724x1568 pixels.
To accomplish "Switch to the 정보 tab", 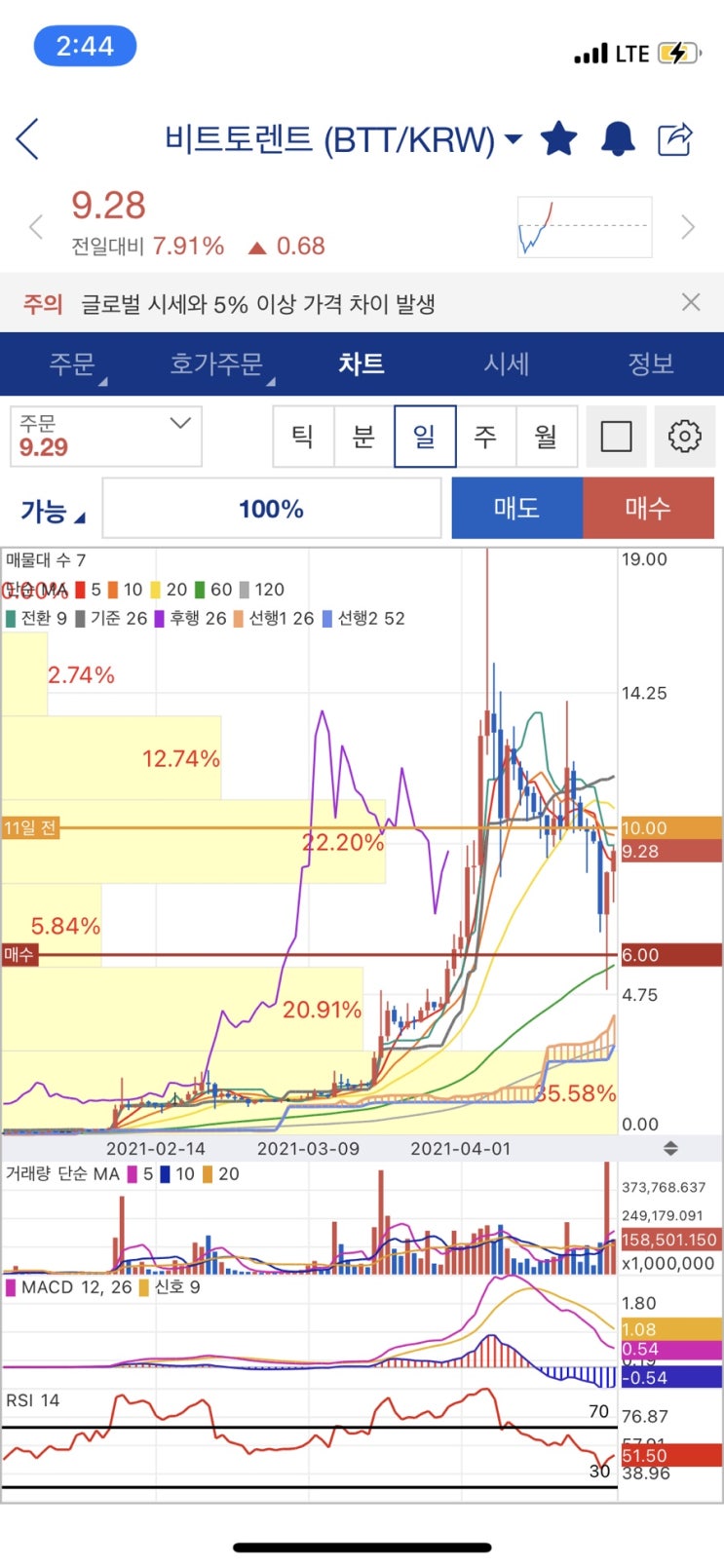I will [651, 364].
